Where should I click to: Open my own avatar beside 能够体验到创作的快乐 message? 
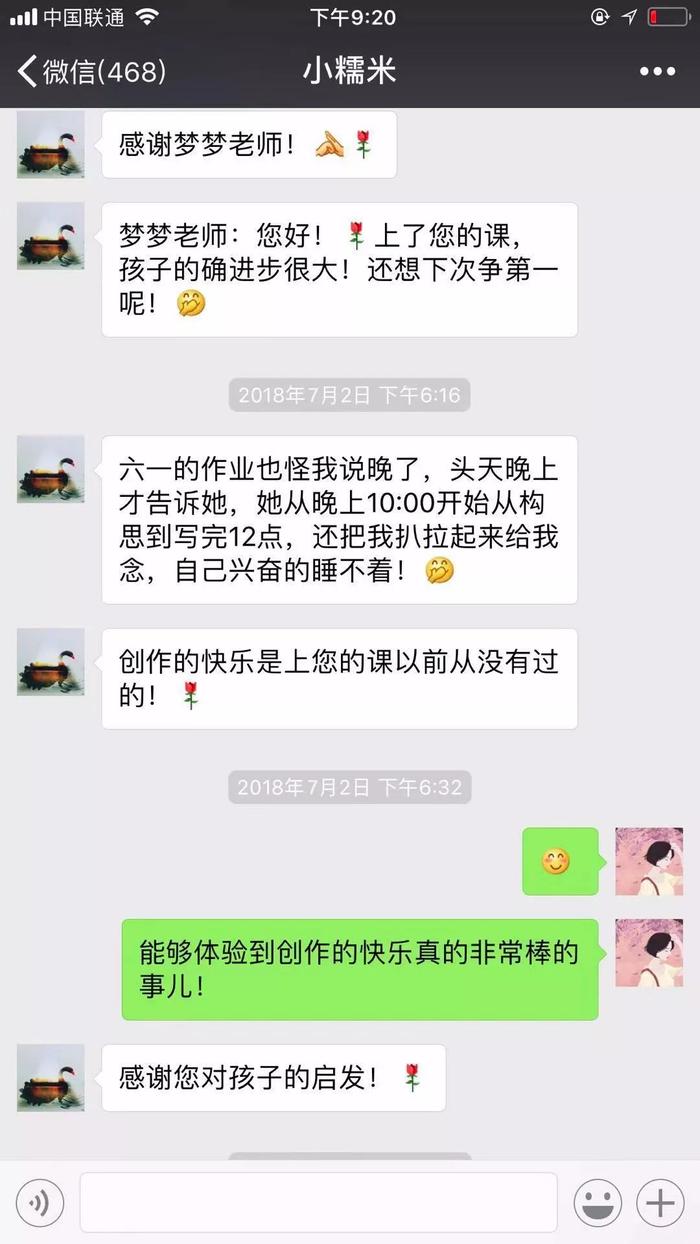pos(649,953)
